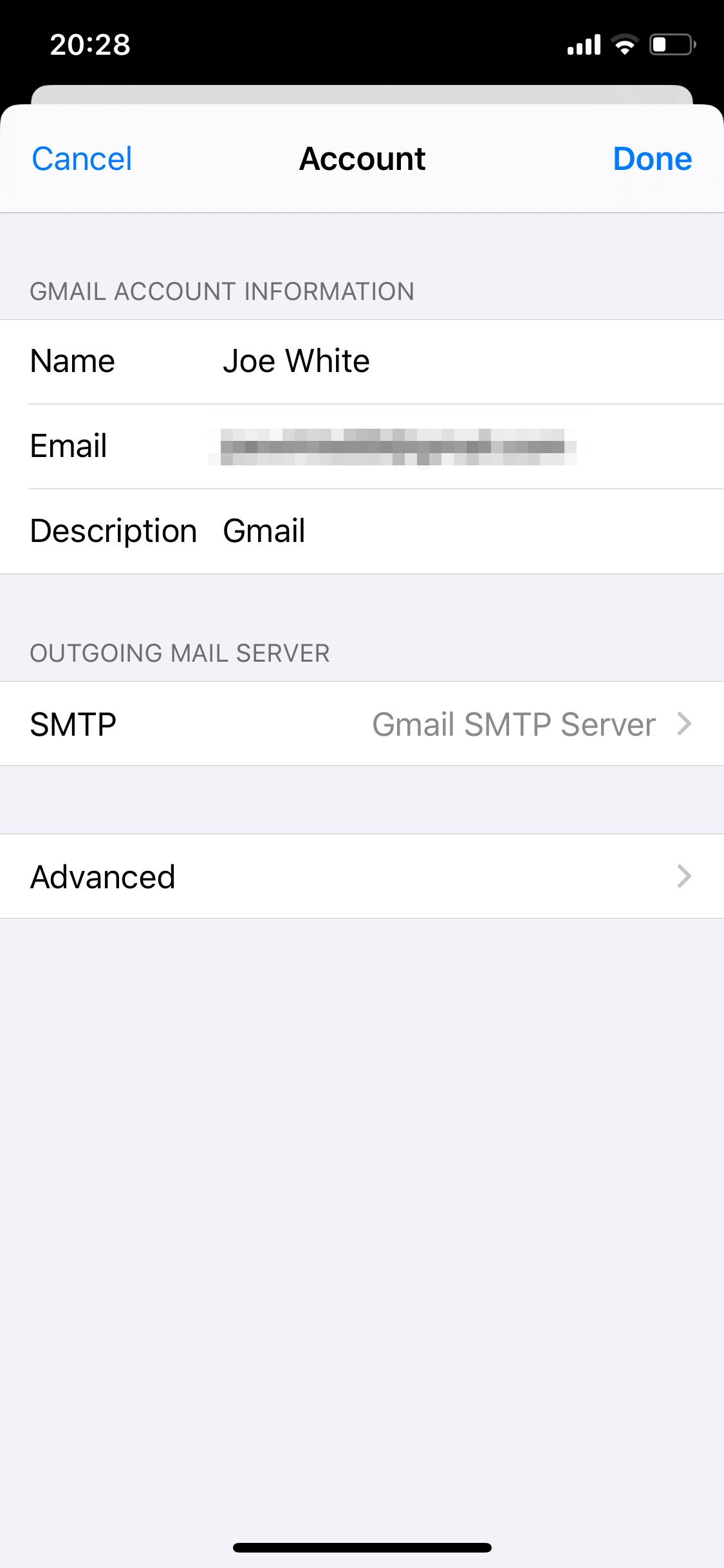724x1568 pixels.
Task: Open Advanced account settings
Action: tap(362, 877)
